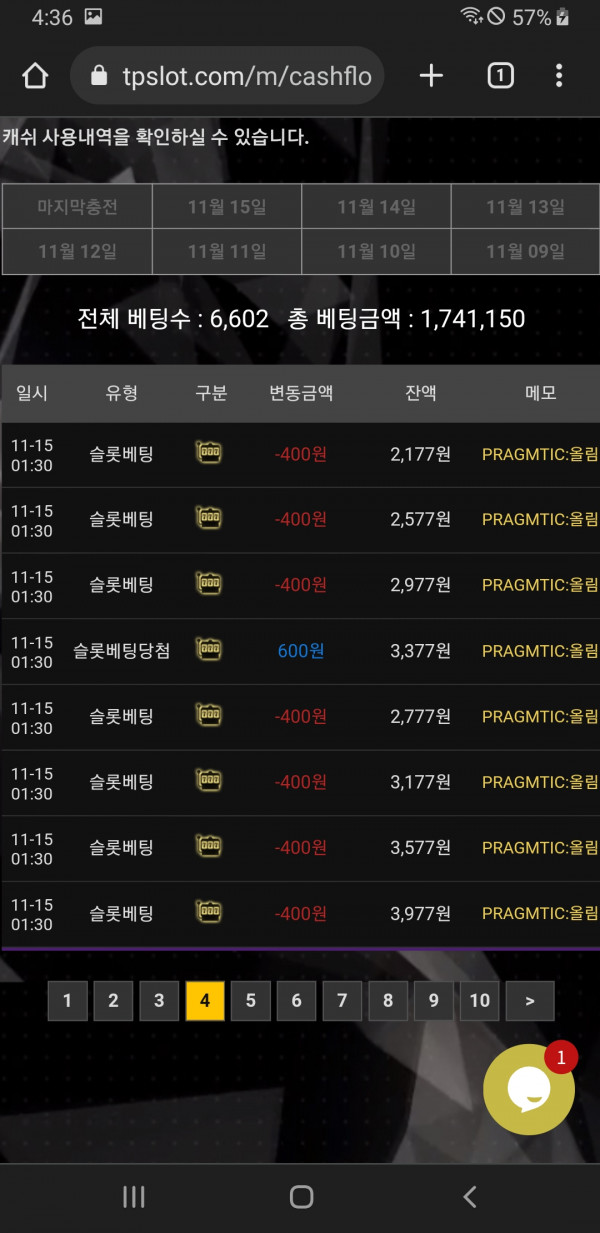Viewport: 600px width, 1233px height.
Task: Show records for 11월 10일
Action: click(x=376, y=252)
